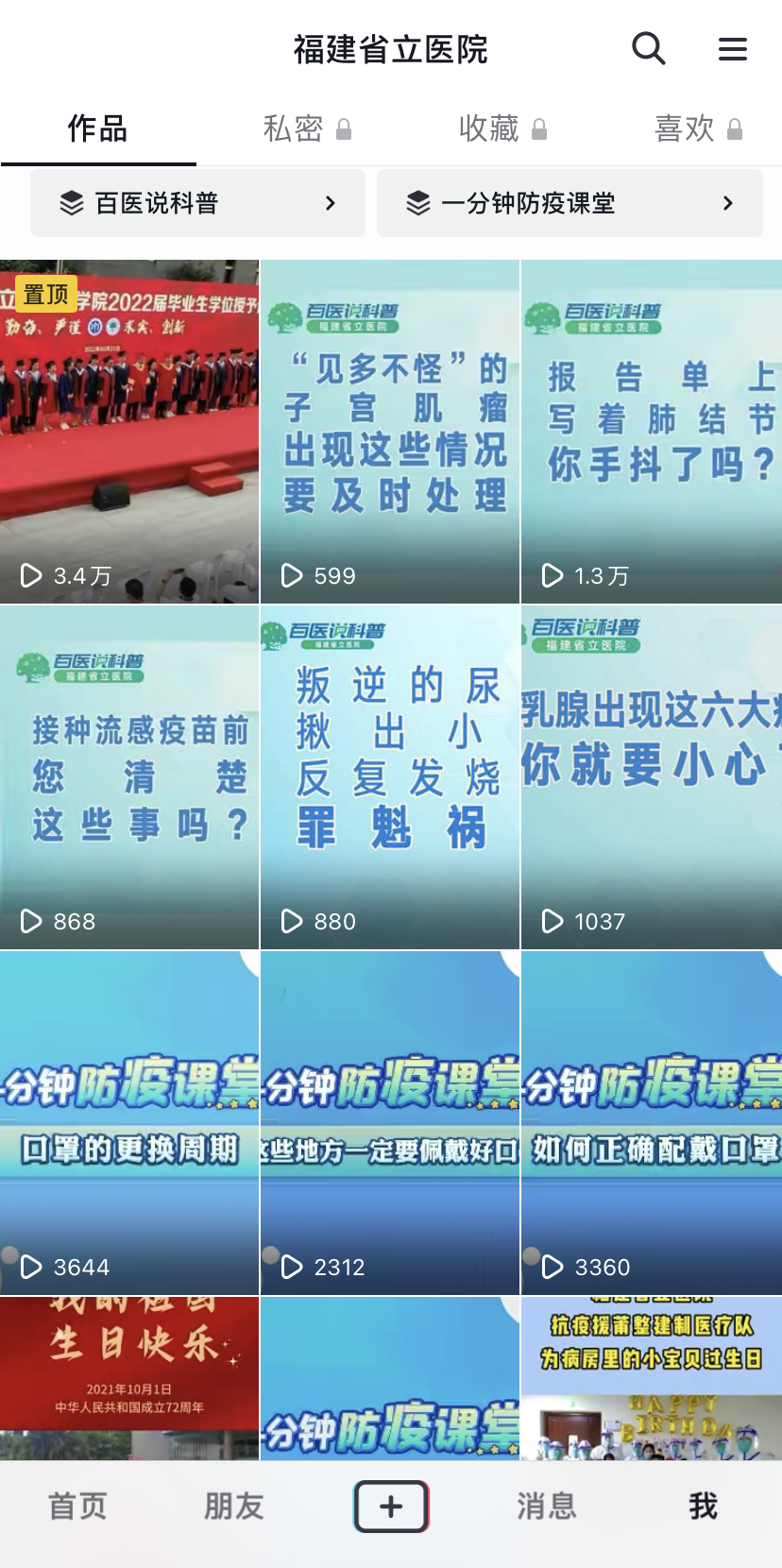Play the 口罩的更换周期 video
Viewport: 782px width, 1568px height.
pos(129,1123)
